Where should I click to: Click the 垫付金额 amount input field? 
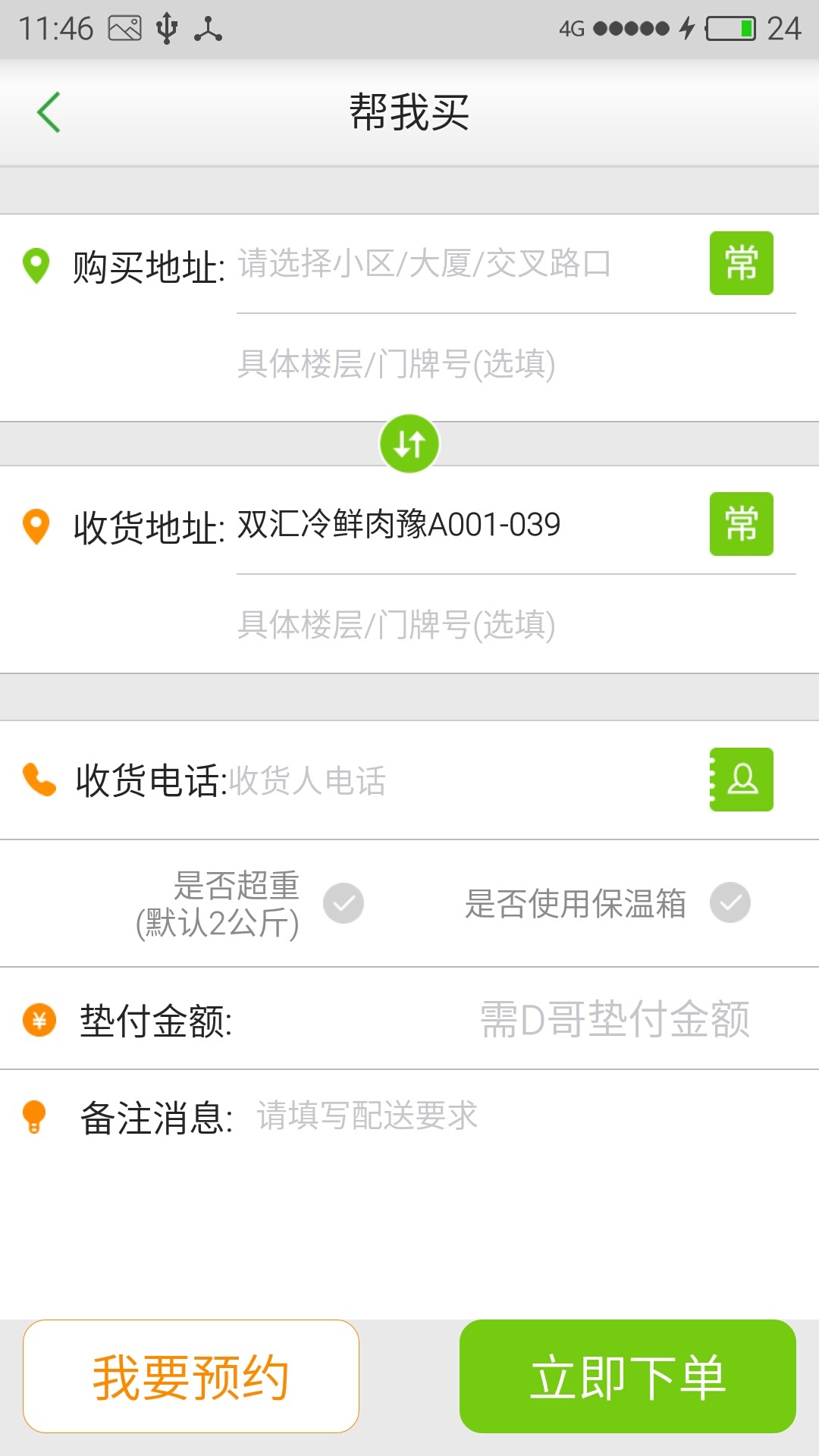(x=614, y=1021)
